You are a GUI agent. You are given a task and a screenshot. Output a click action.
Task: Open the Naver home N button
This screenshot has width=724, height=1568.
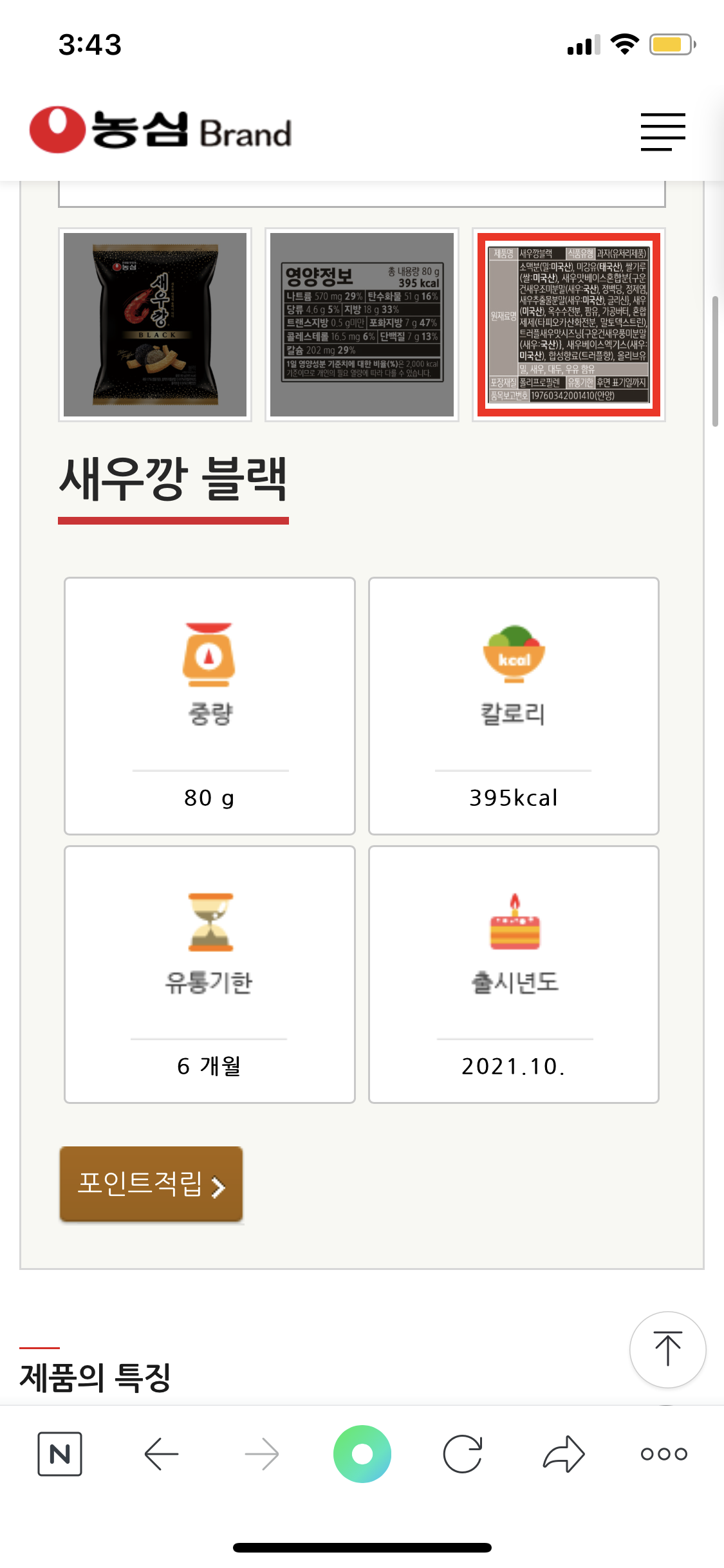(x=60, y=1453)
